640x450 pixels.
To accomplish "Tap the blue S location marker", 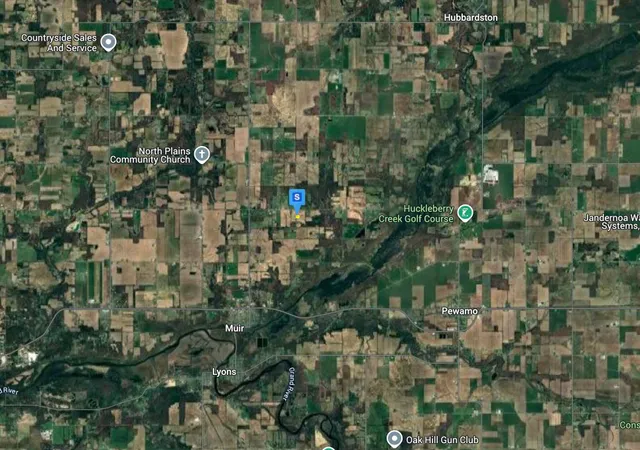I will pos(296,199).
